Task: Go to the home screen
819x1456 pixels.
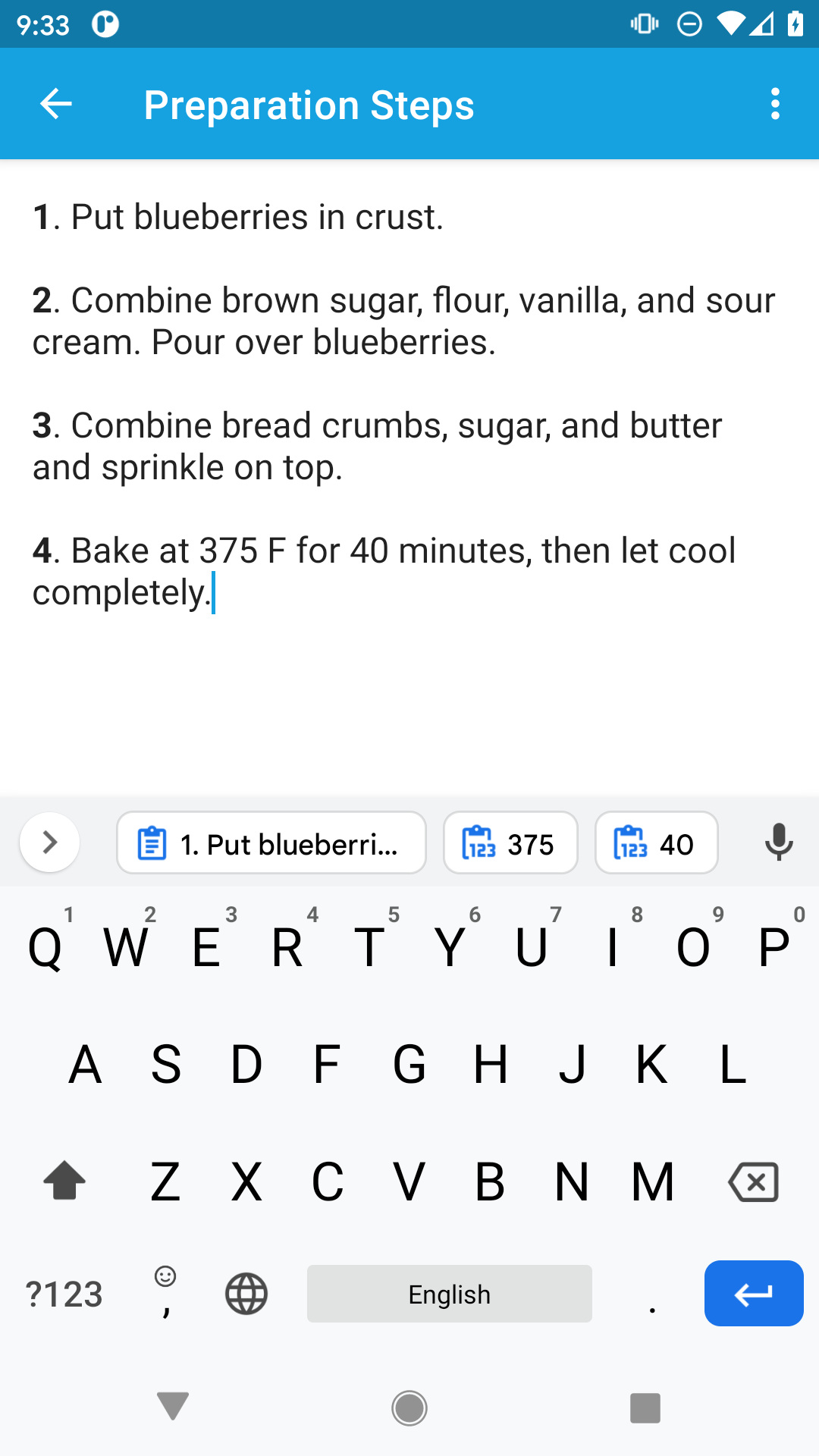Action: point(409,1407)
